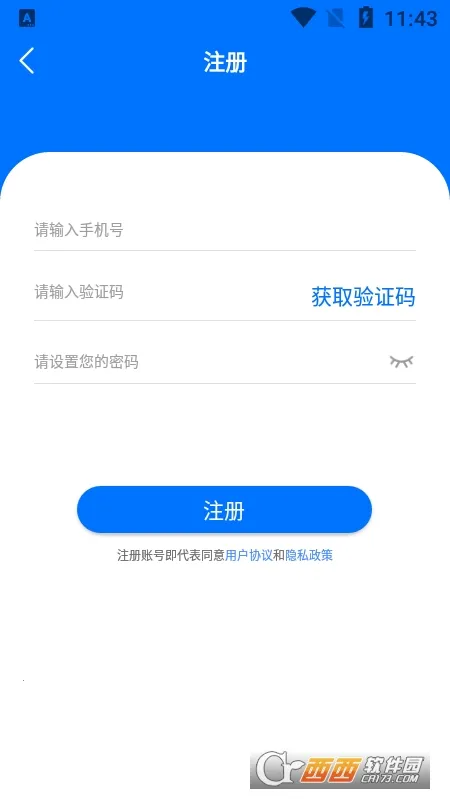
Task: Focus the phone number input field
Action: [225, 230]
